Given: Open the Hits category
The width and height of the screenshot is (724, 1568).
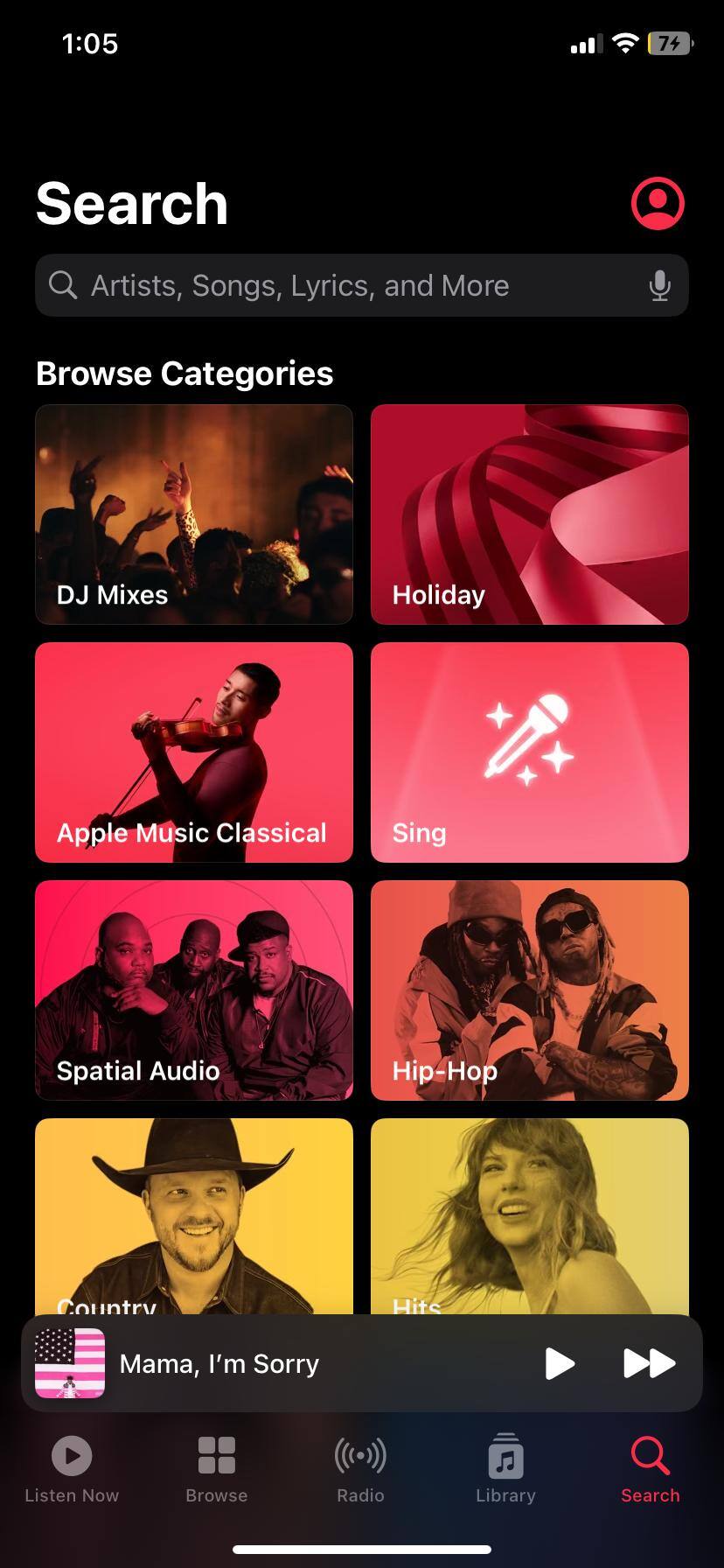Looking at the screenshot, I should 530,1216.
